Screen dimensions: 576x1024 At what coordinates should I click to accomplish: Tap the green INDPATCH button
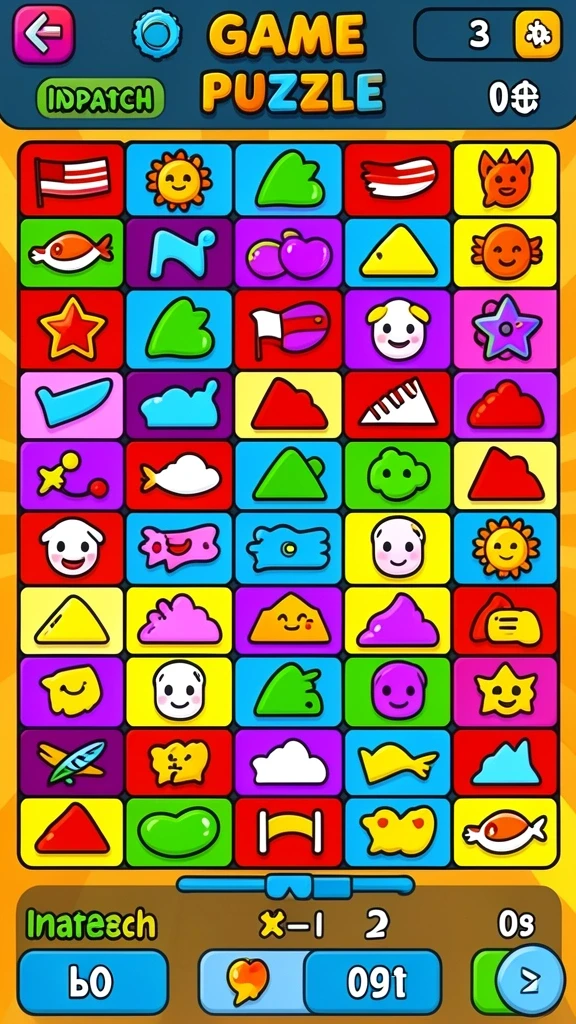(x=101, y=99)
